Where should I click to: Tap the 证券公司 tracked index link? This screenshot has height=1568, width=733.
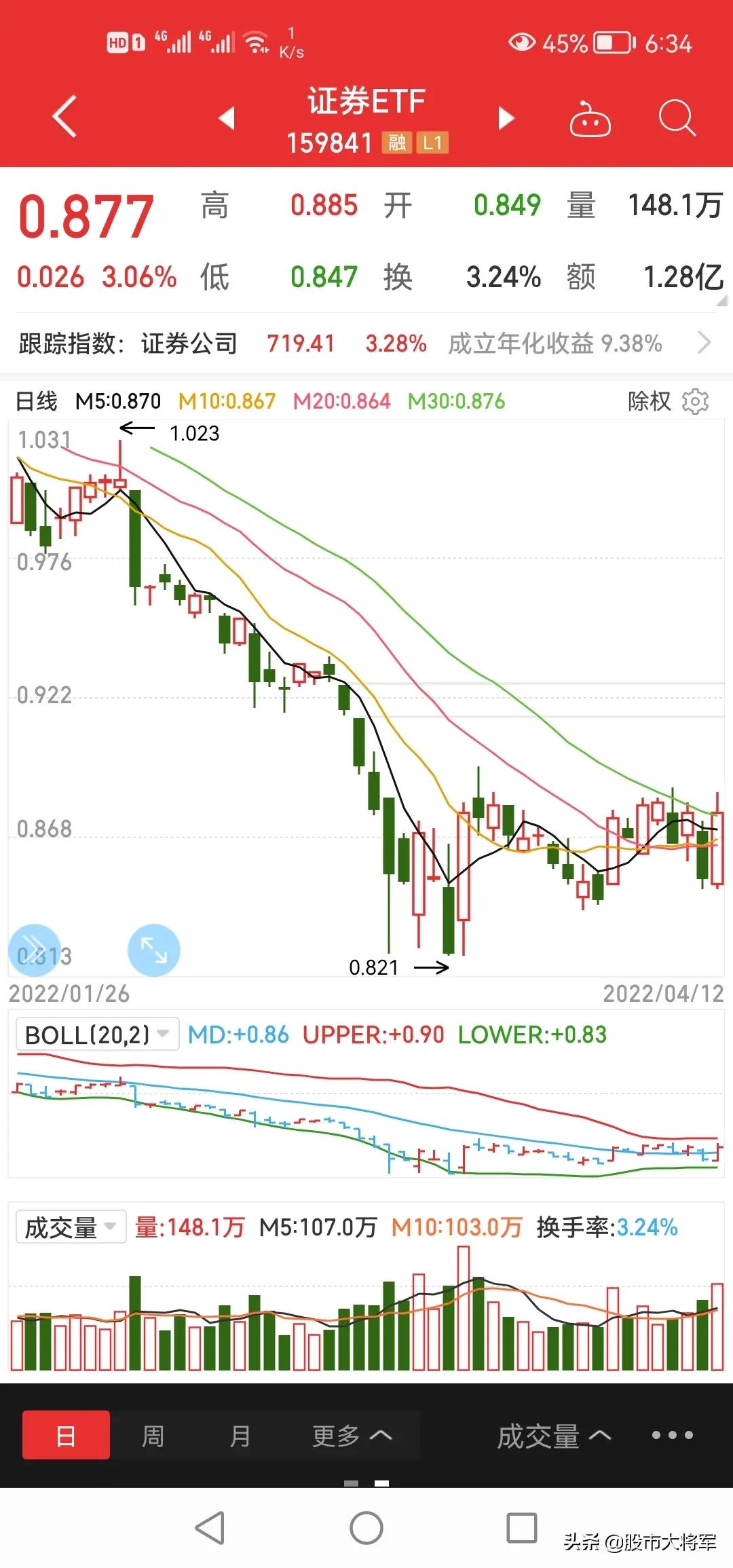click(187, 343)
